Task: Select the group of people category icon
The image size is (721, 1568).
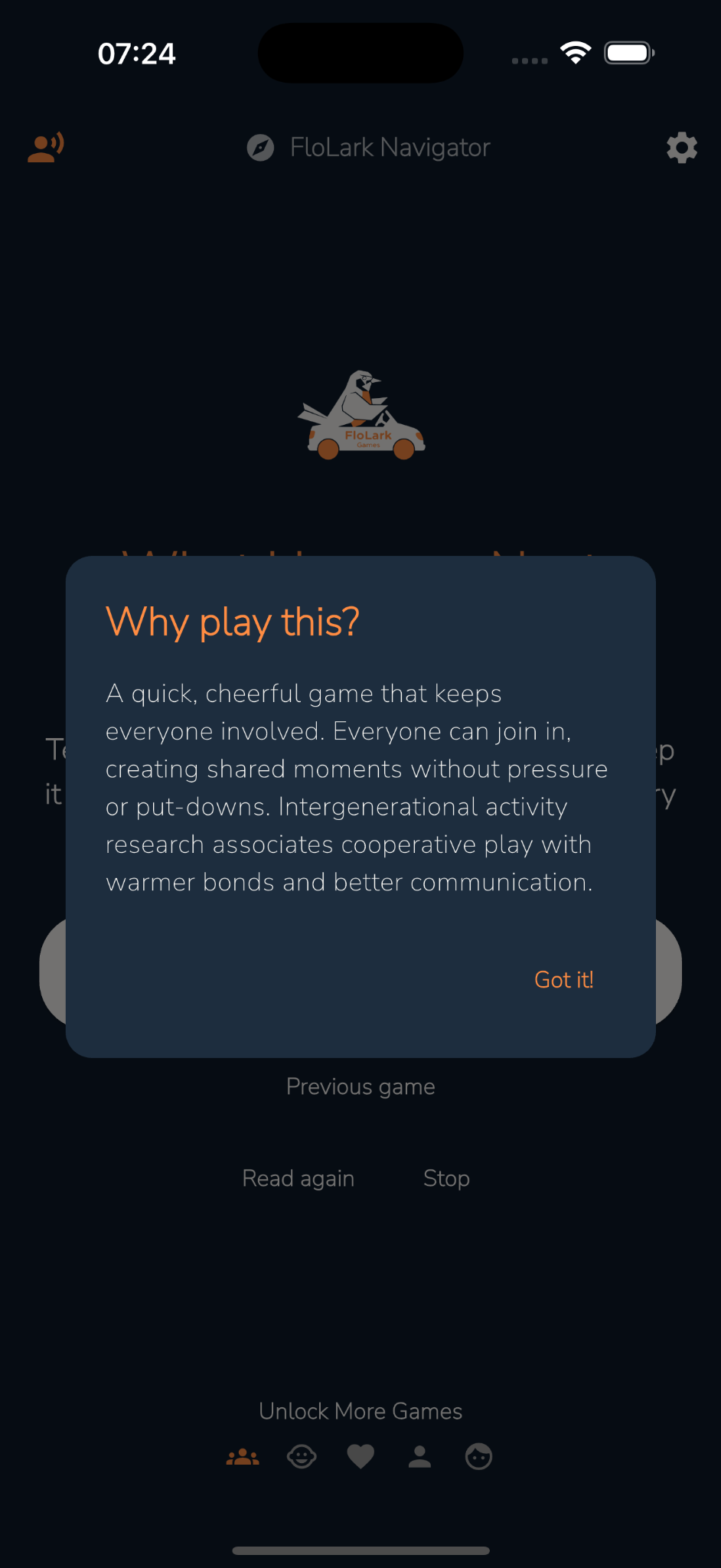Action: click(x=243, y=1457)
